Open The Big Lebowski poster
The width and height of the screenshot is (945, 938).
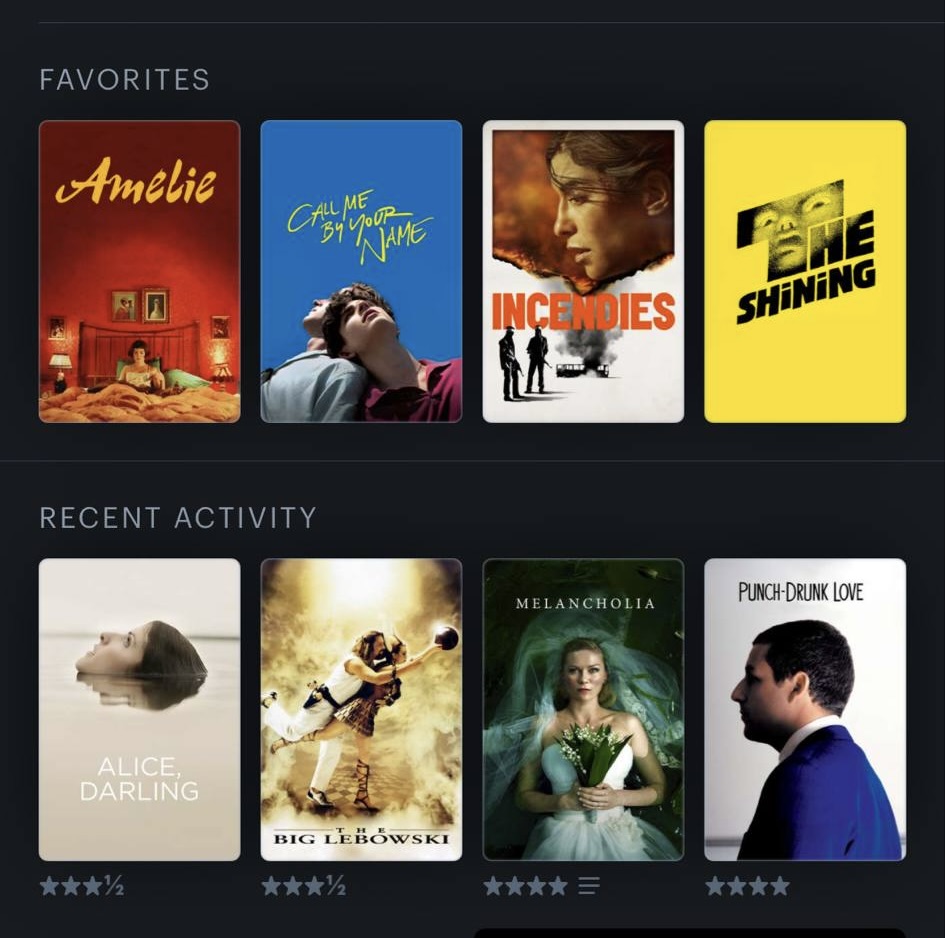361,709
